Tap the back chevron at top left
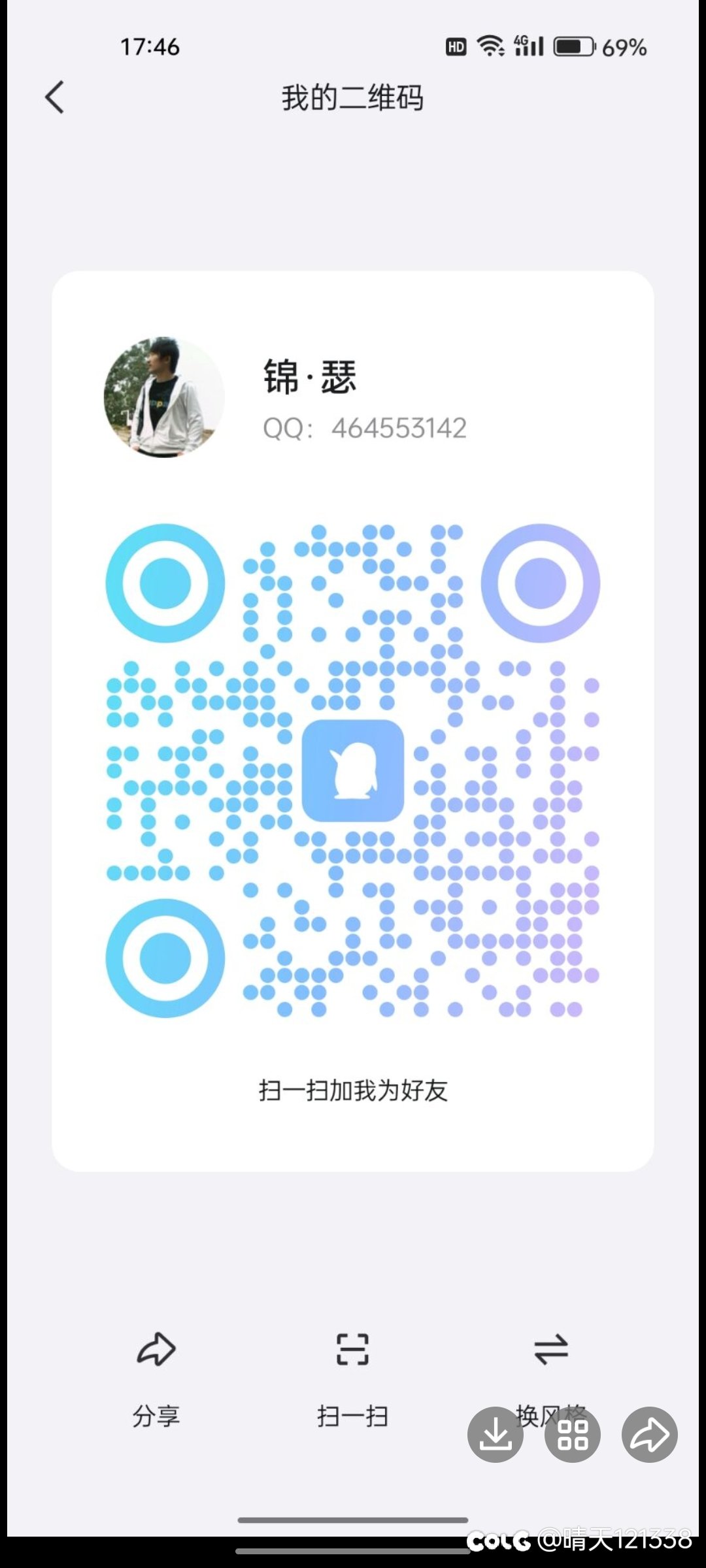 click(x=54, y=97)
